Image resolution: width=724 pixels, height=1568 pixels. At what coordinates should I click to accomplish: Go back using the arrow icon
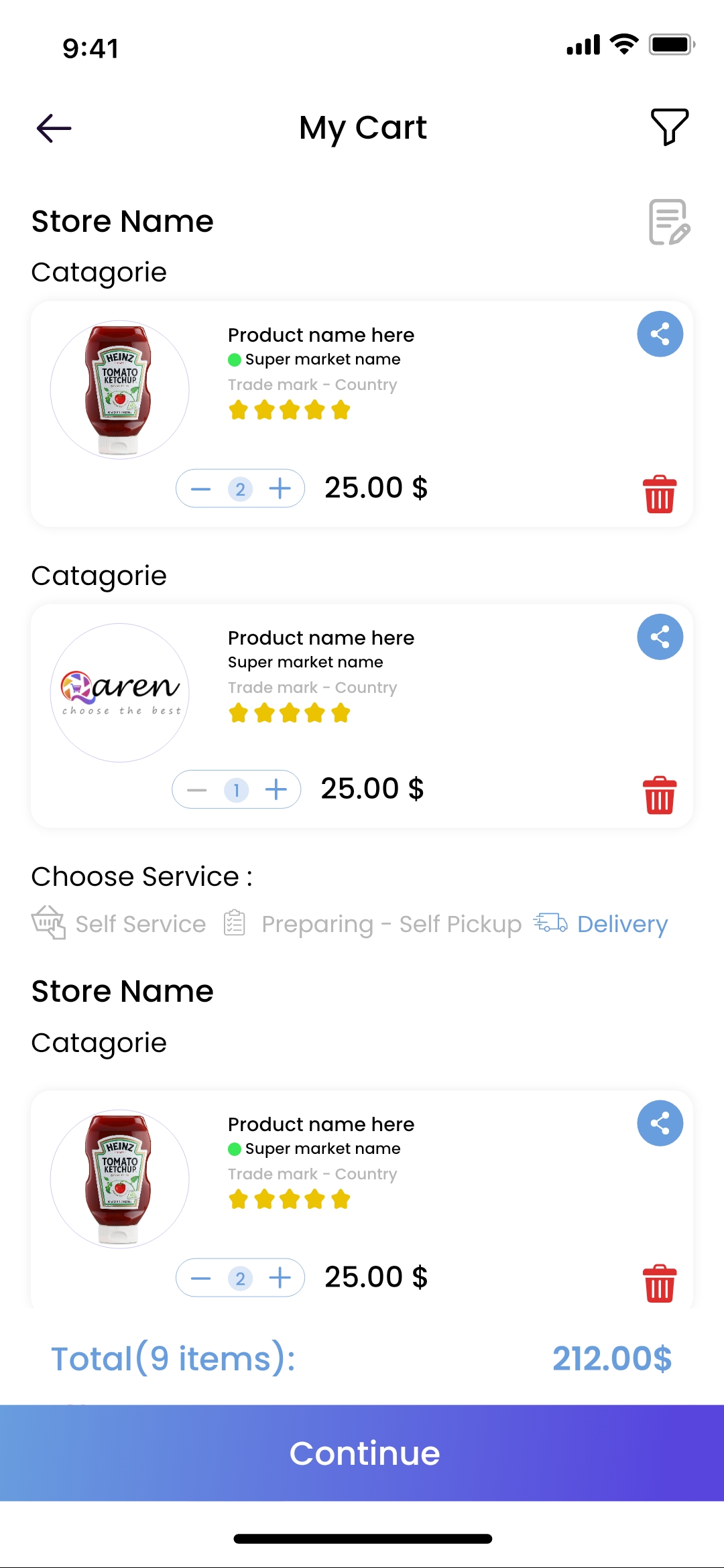pos(54,128)
